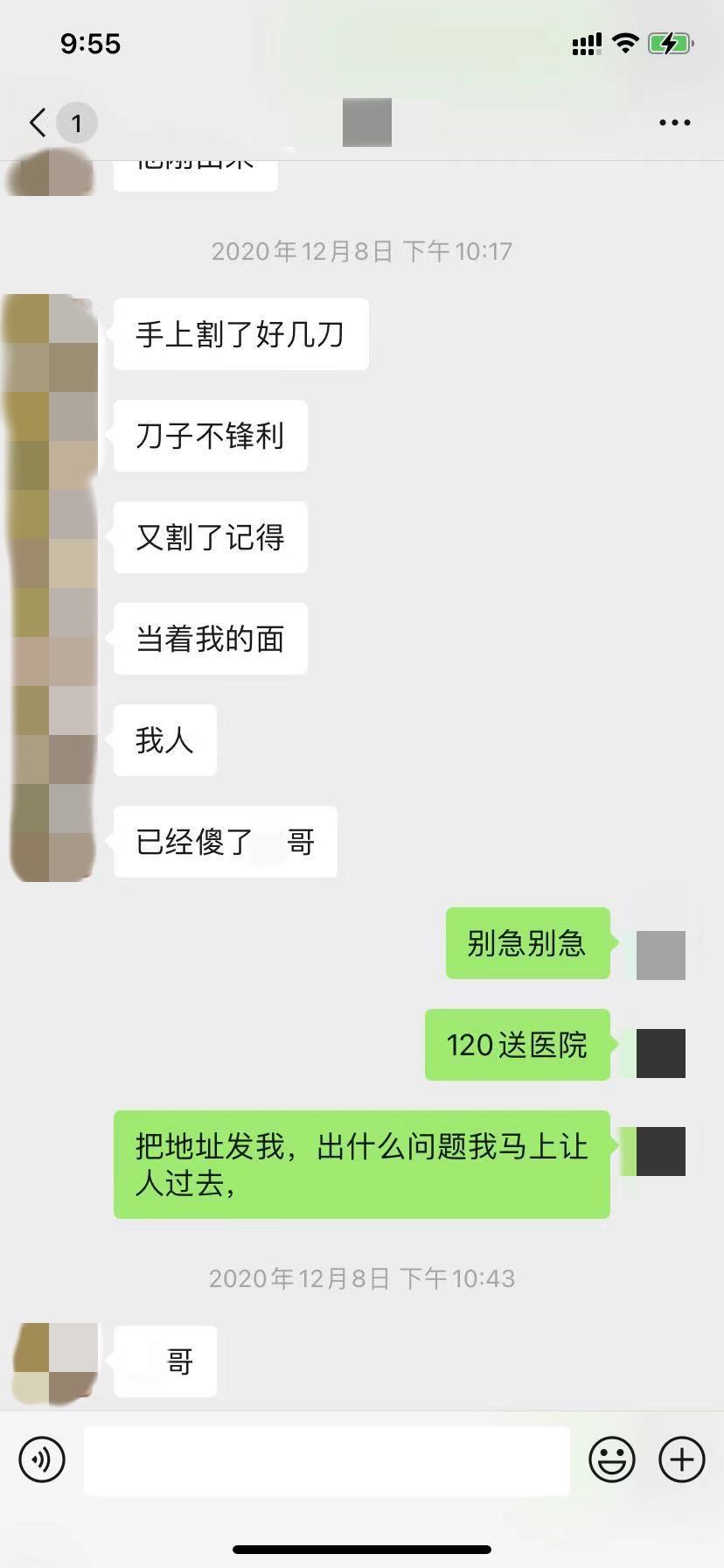The image size is (724, 1568).
Task: Open the chat details overflow menu
Action: tap(674, 122)
